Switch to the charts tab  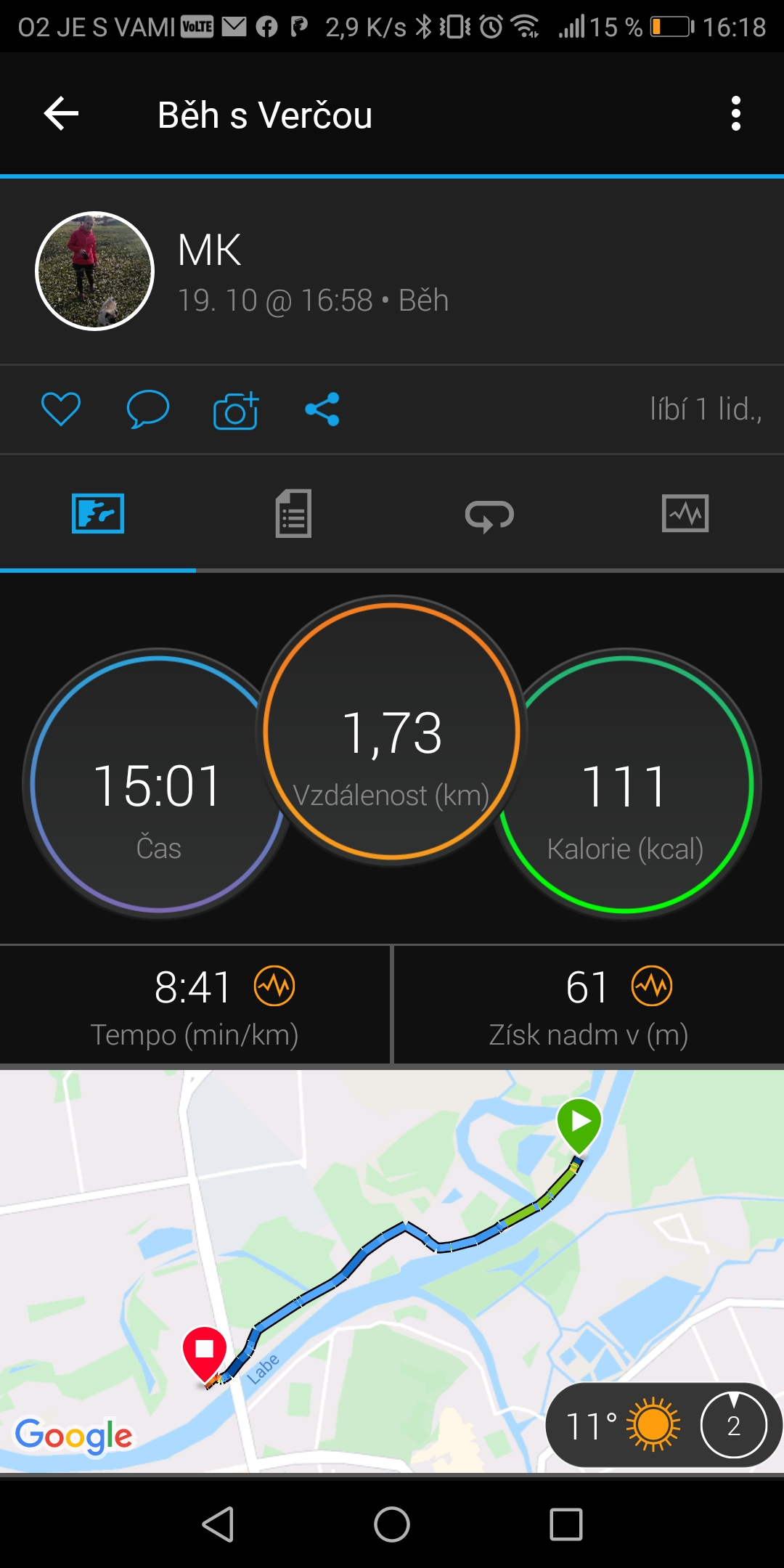point(685,514)
